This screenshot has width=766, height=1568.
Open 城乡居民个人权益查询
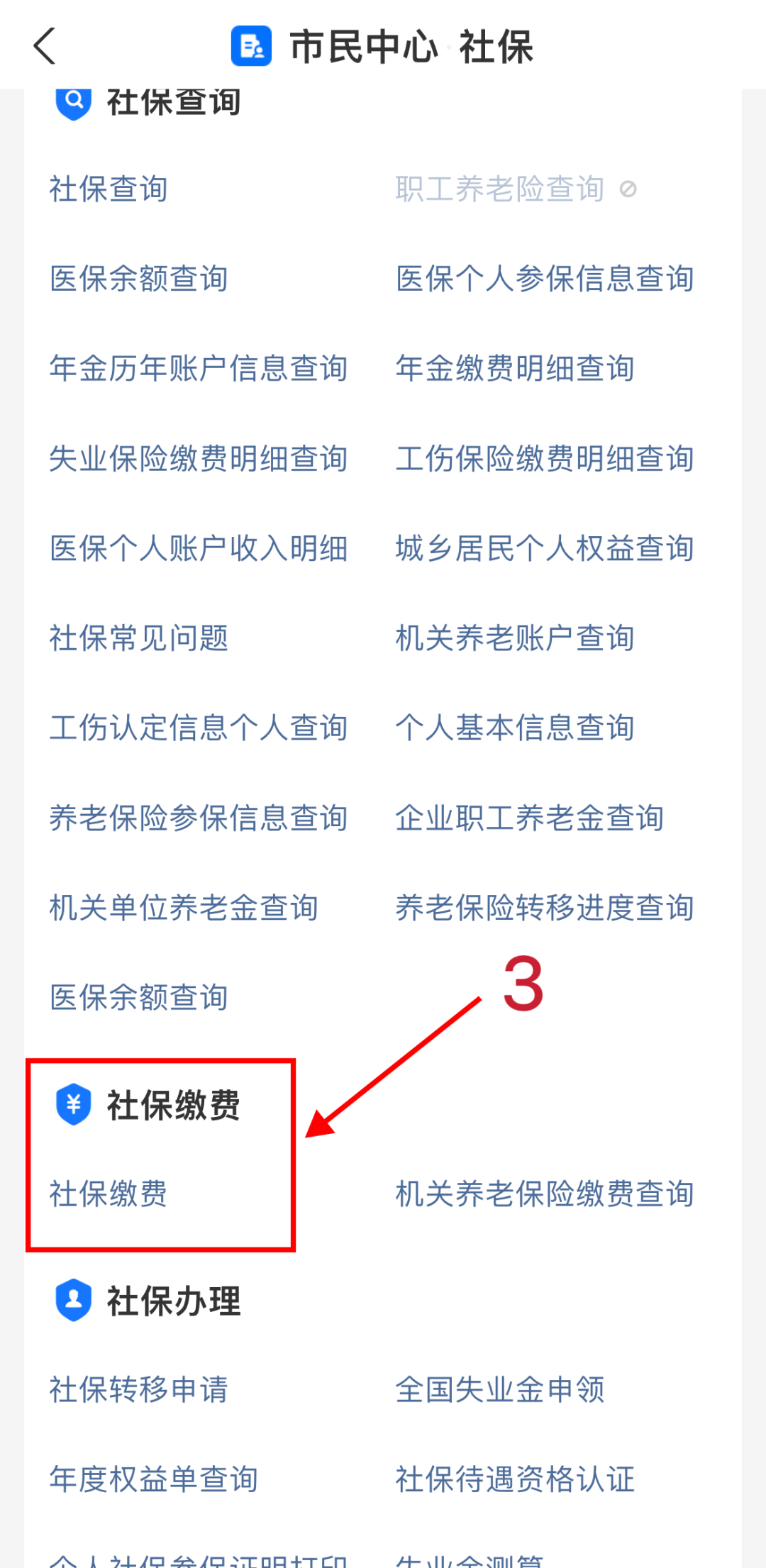pyautogui.click(x=544, y=548)
